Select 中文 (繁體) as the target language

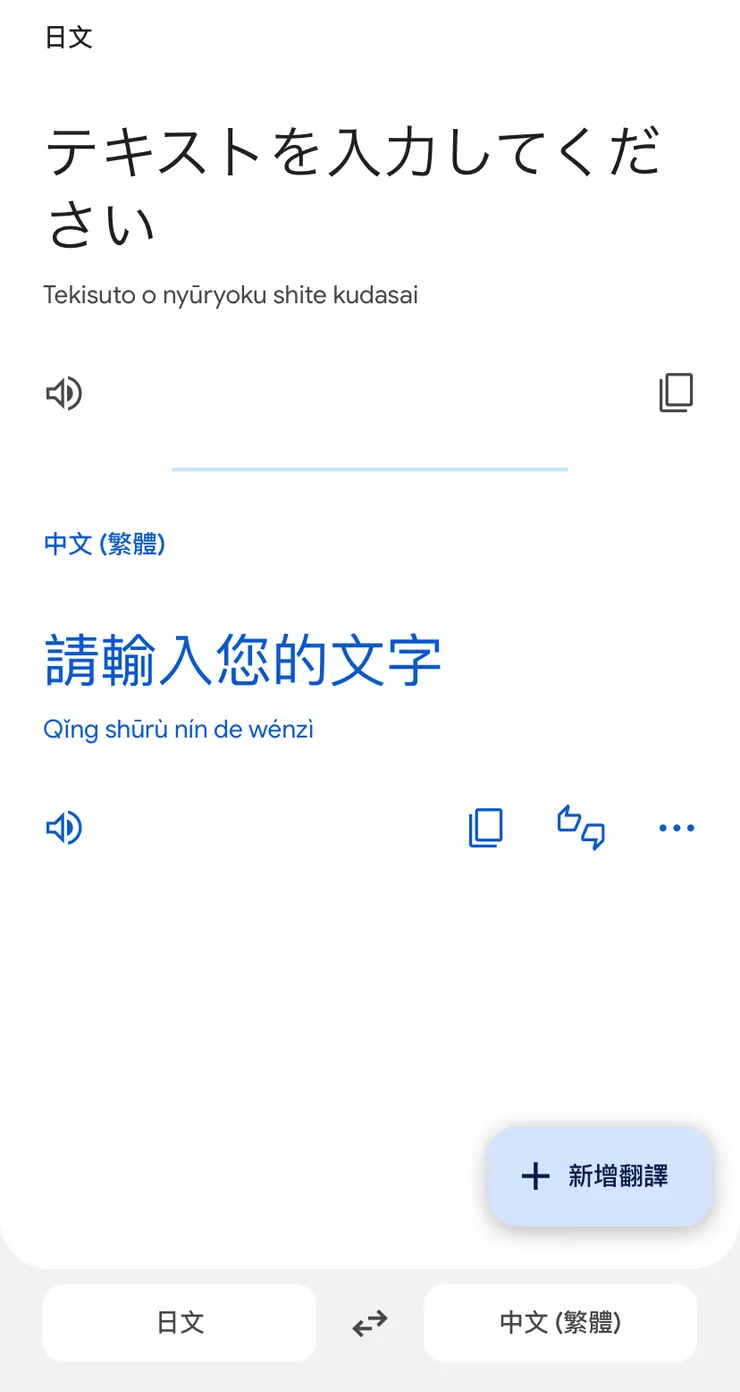point(560,1323)
